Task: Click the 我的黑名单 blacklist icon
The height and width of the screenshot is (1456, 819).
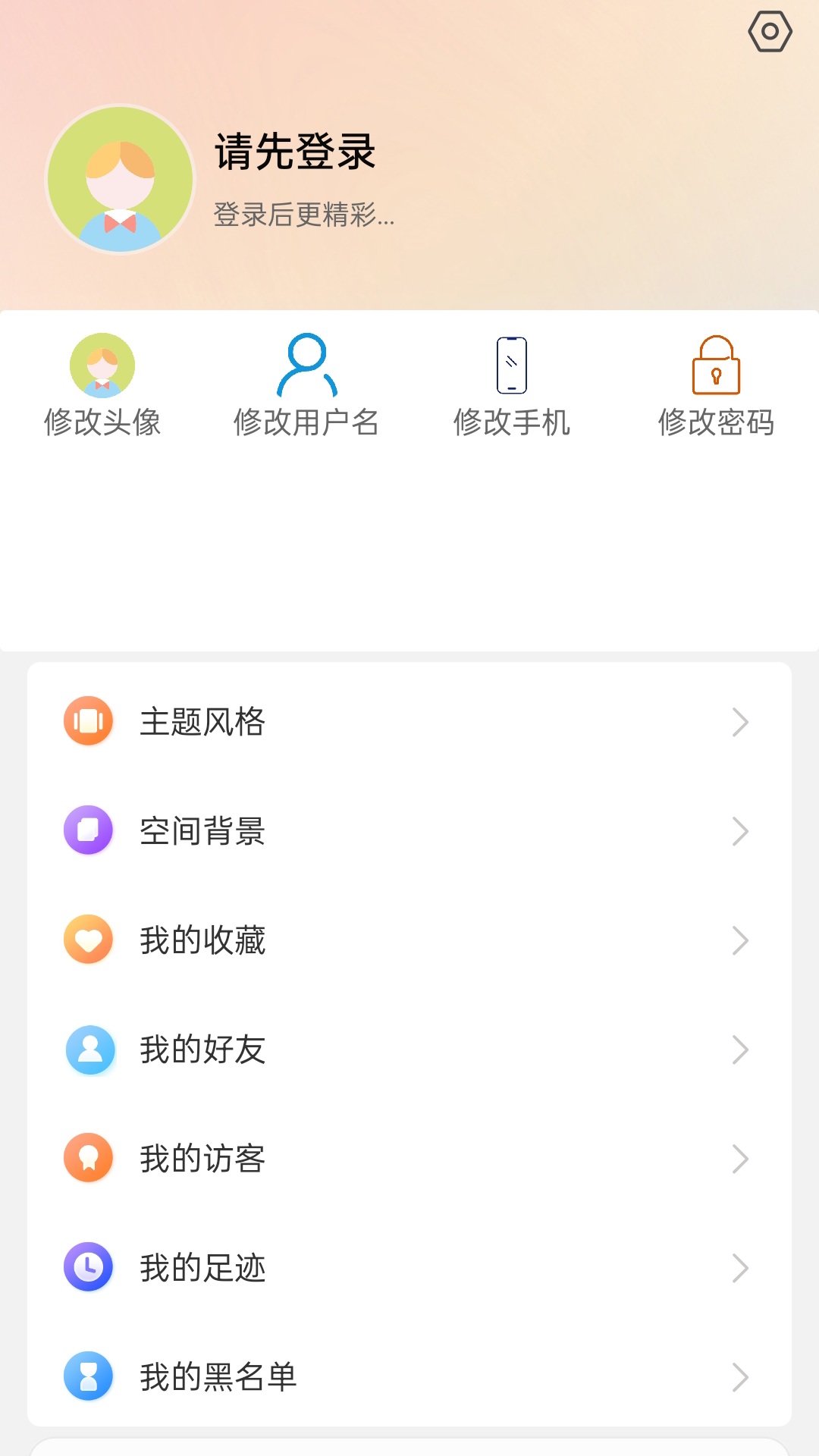Action: pyautogui.click(x=88, y=1376)
